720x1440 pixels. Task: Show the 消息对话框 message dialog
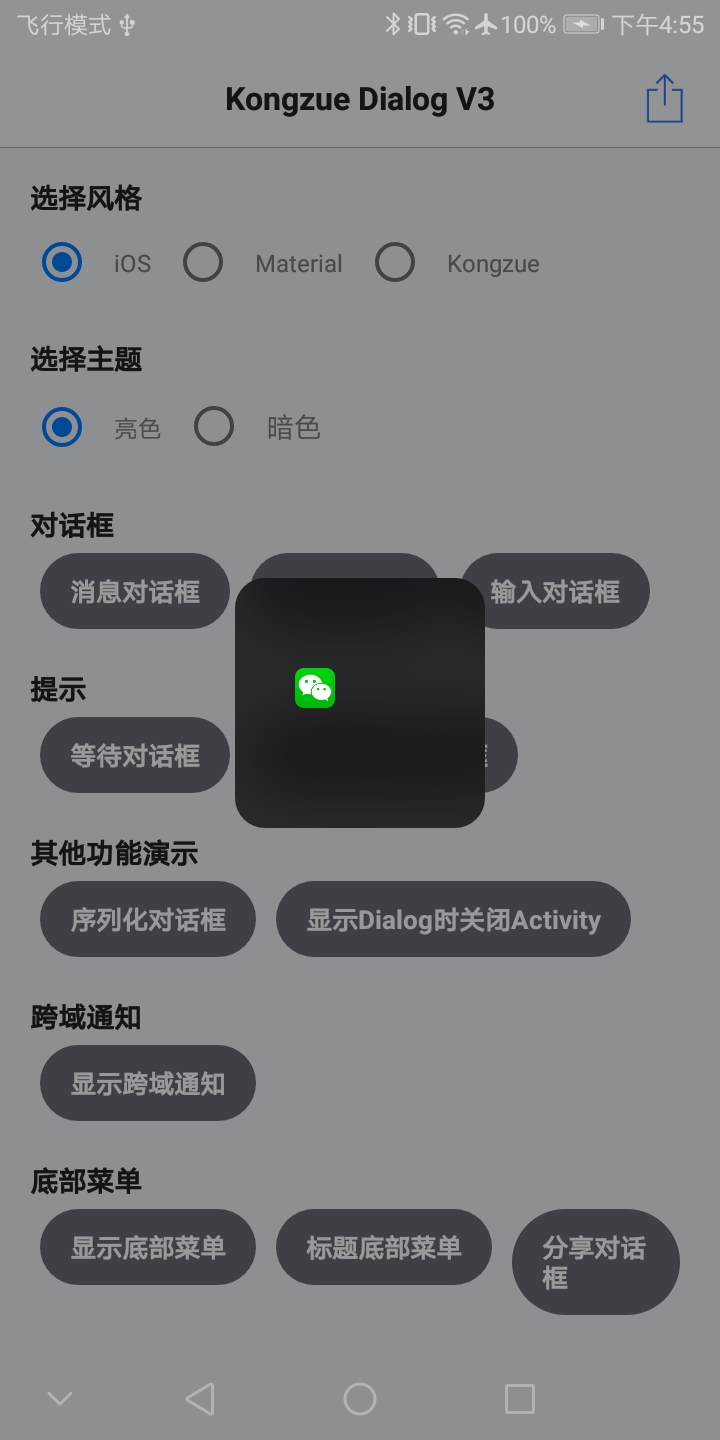pyautogui.click(x=134, y=591)
